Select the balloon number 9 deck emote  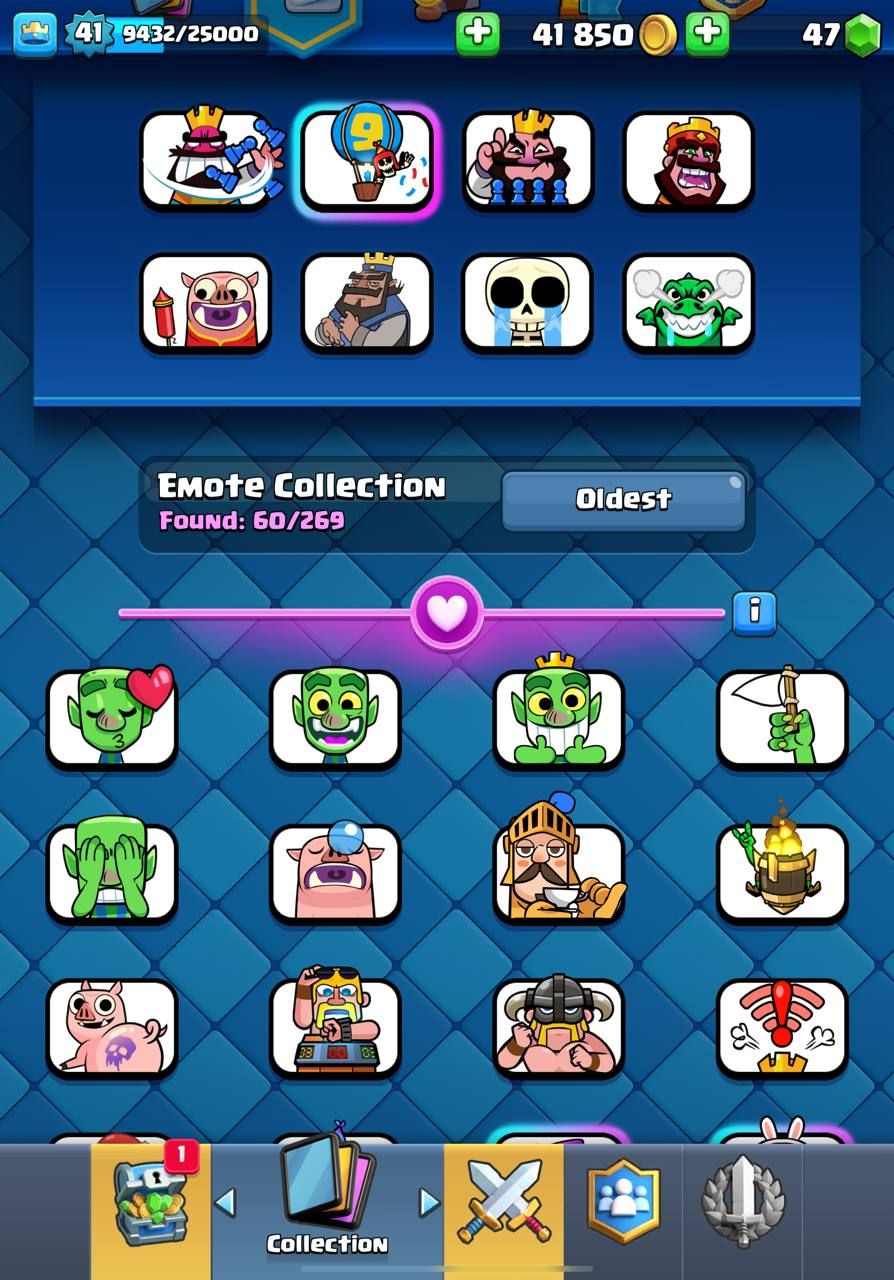[x=367, y=158]
